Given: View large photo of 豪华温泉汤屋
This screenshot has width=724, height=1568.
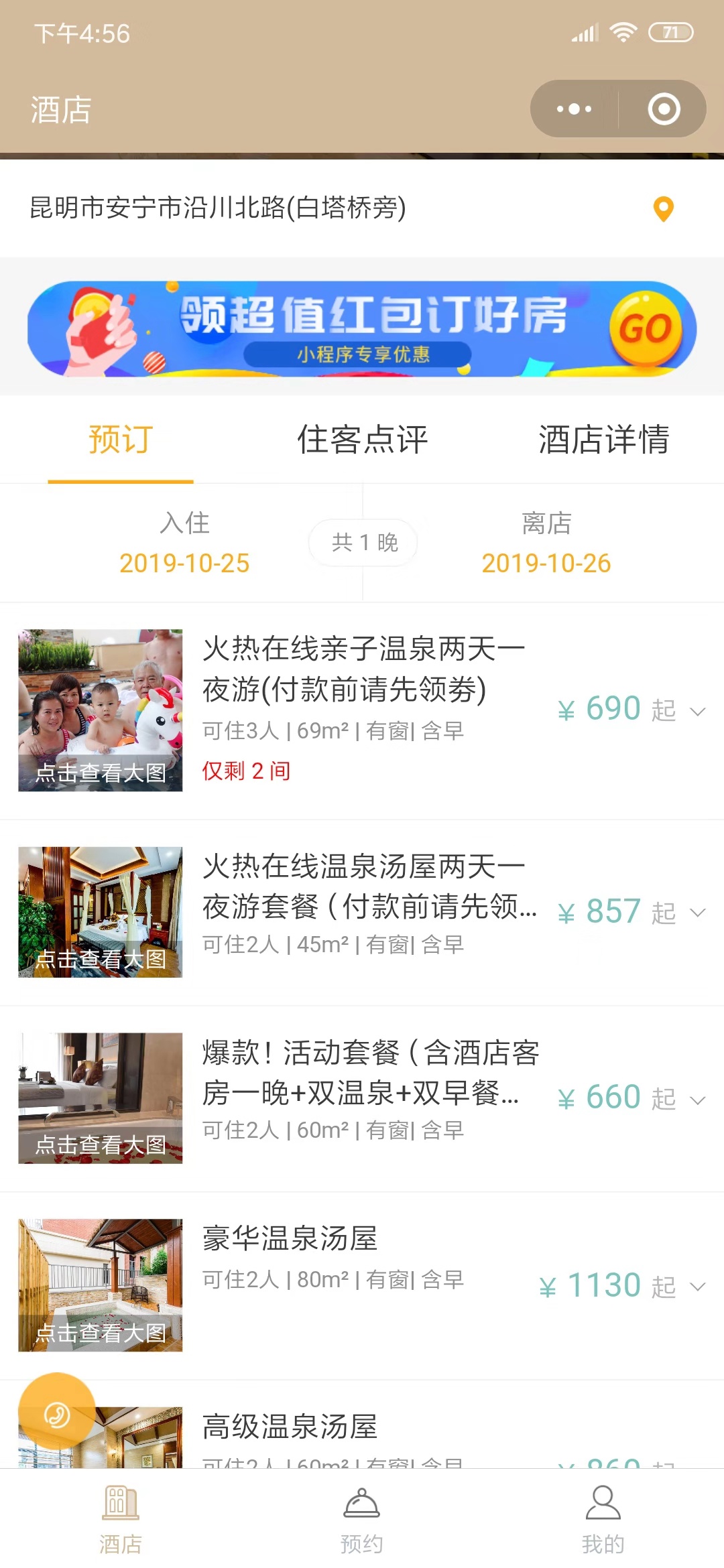Looking at the screenshot, I should [101, 1285].
